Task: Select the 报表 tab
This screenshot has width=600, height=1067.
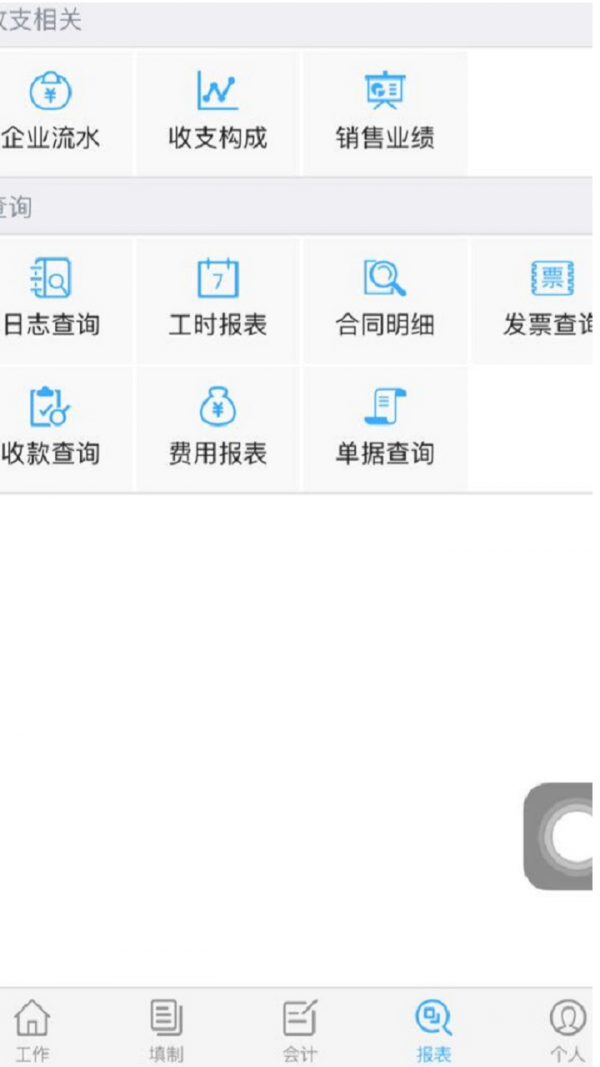Action: [433, 1030]
